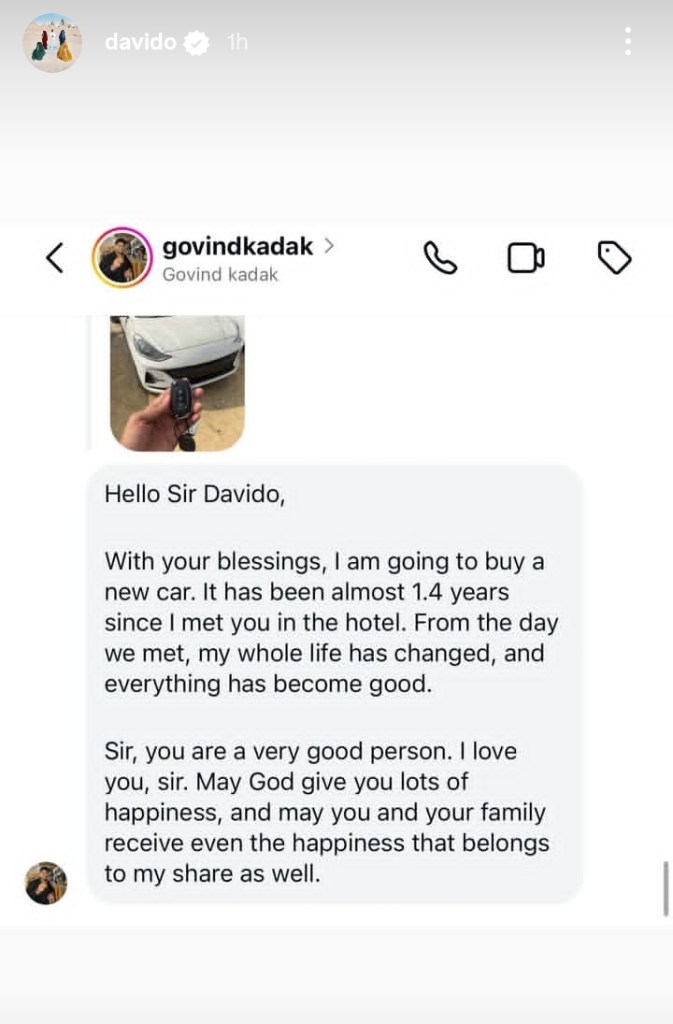The image size is (673, 1024).
Task: Open the story options three-dot menu
Action: (x=627, y=41)
